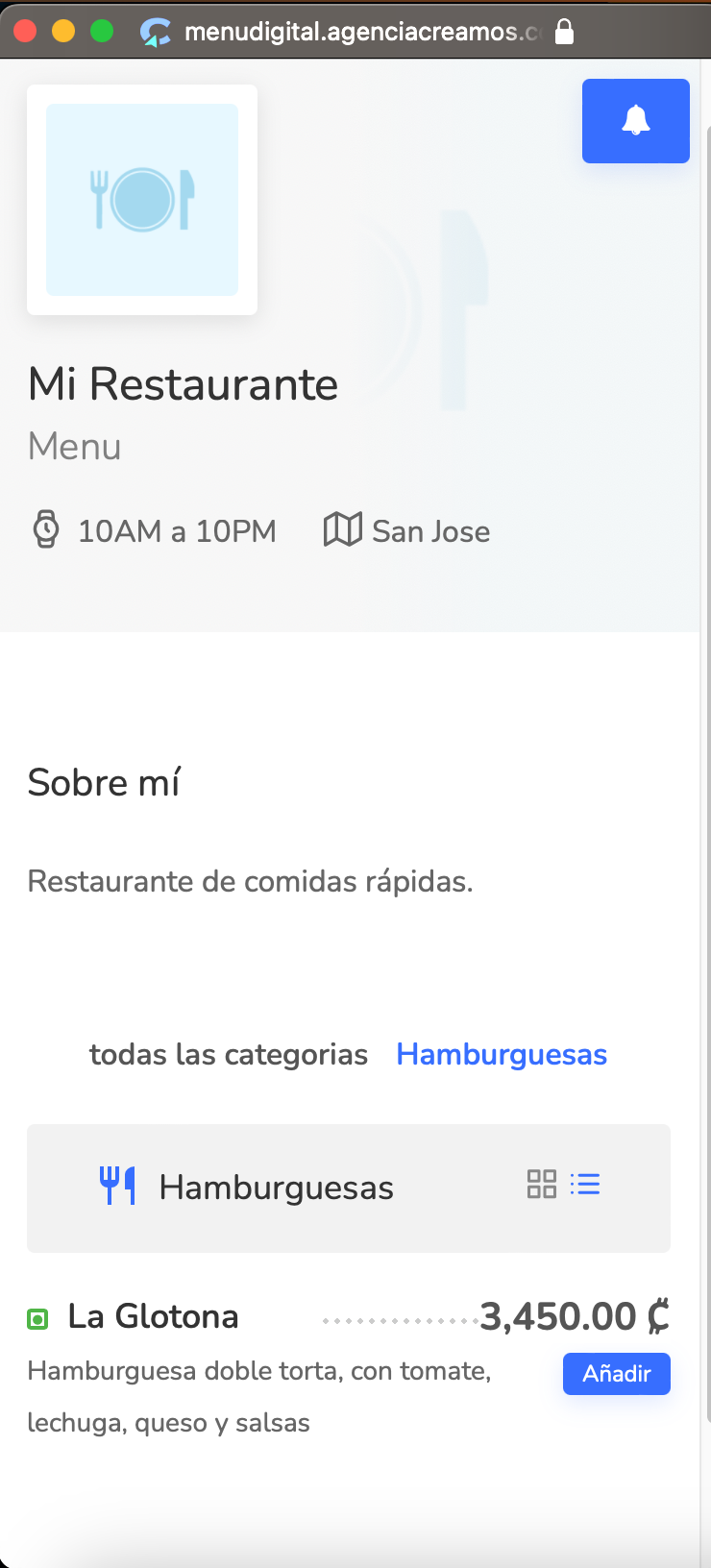Add La Glotona with Añadir button

[617, 1374]
